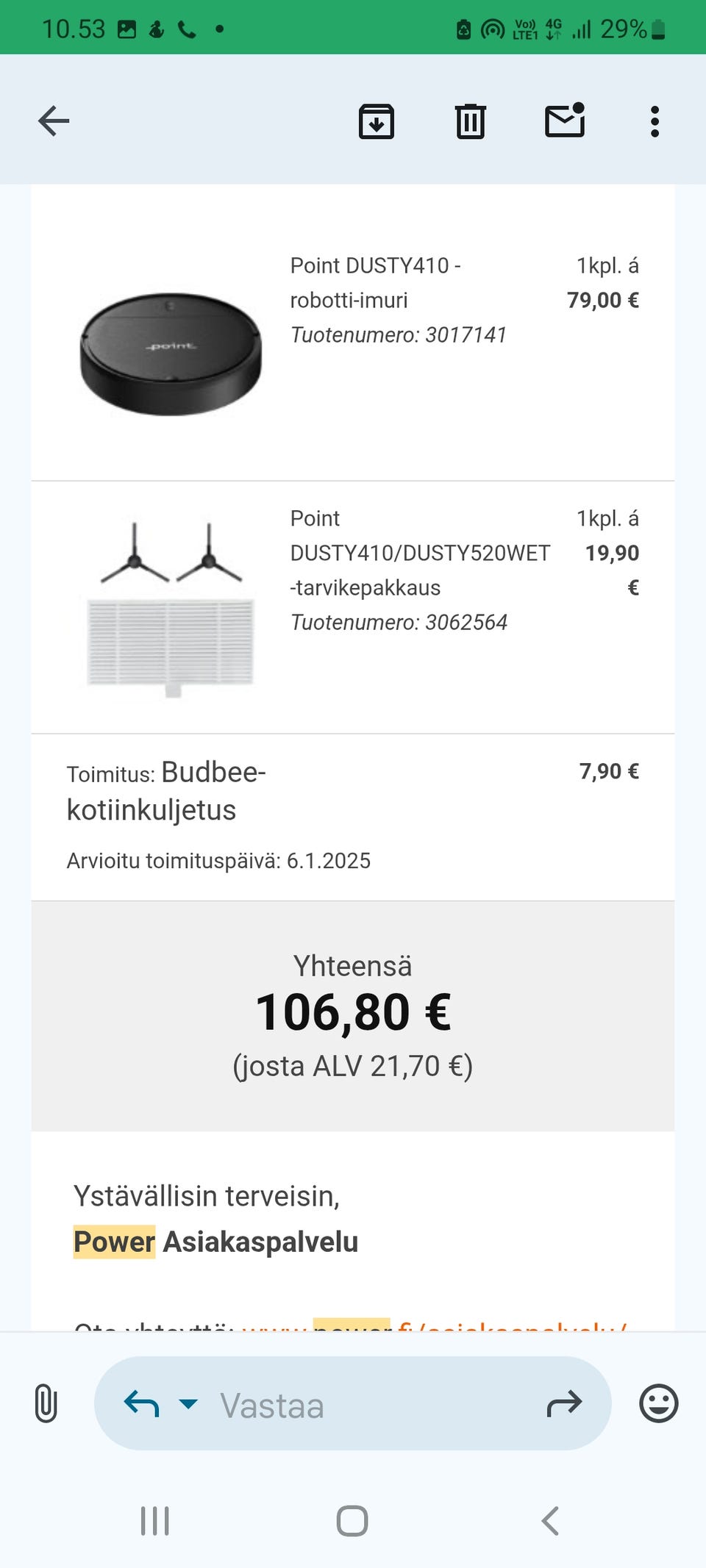The image size is (706, 1568).
Task: Go to the home screen
Action: point(352,1521)
